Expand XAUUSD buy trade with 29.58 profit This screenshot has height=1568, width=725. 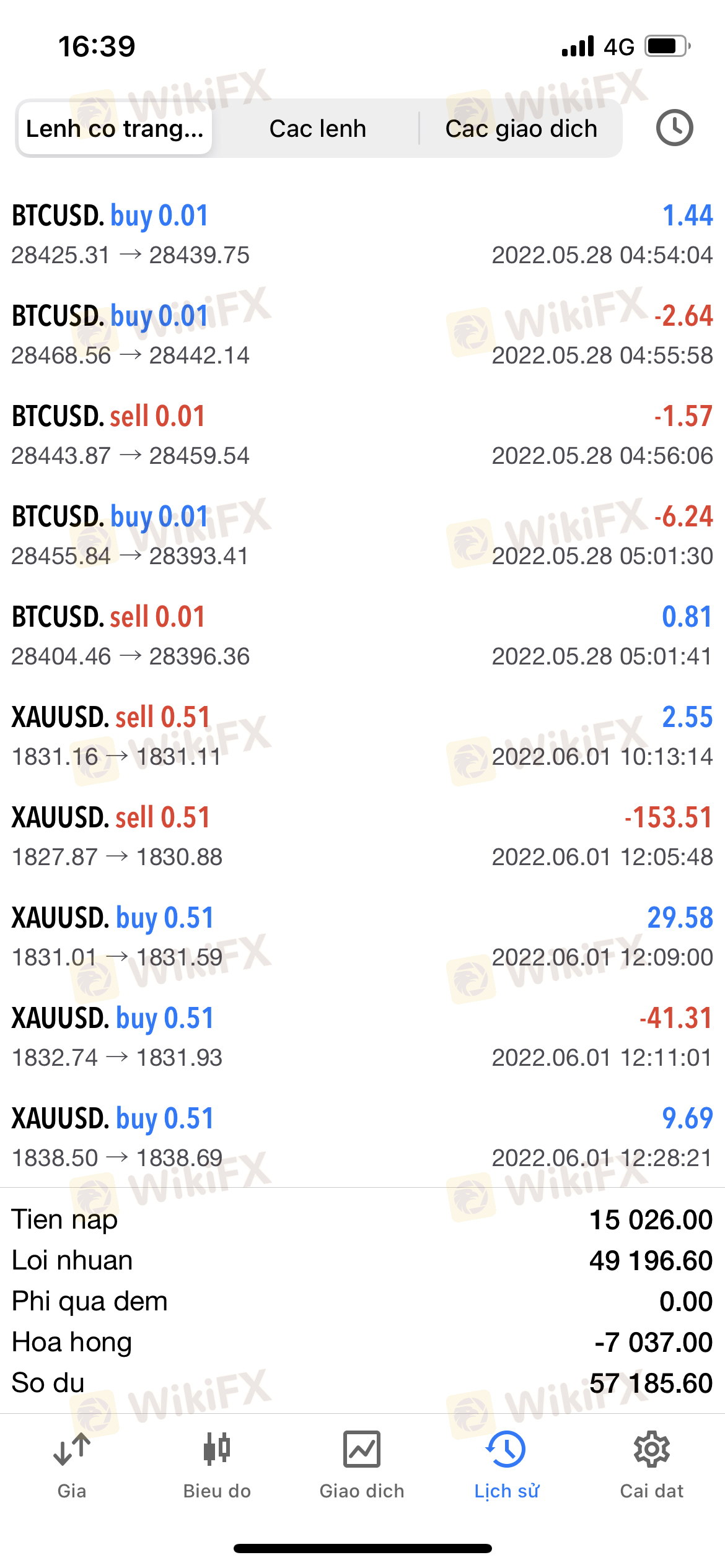coord(362,937)
